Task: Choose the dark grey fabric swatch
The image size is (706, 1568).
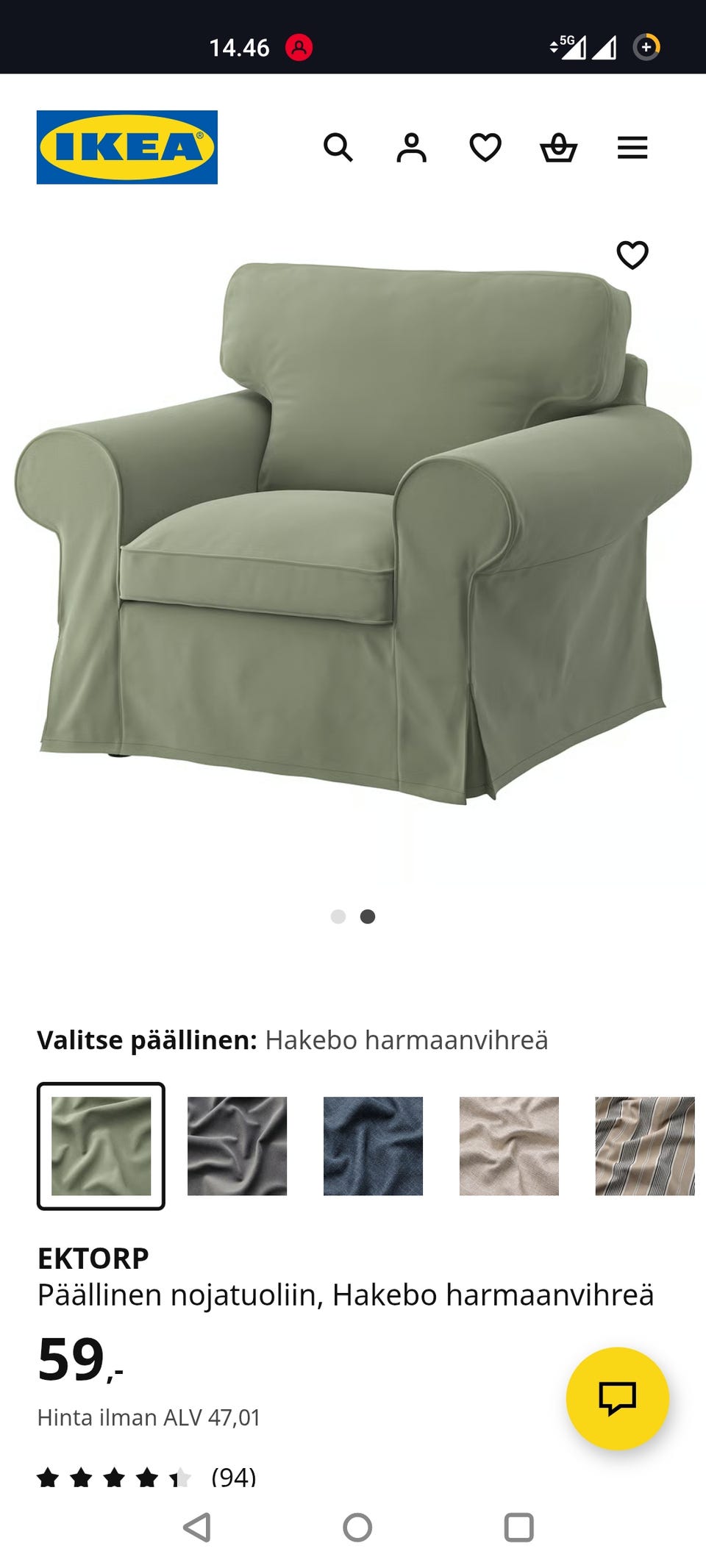Action: [x=237, y=1145]
